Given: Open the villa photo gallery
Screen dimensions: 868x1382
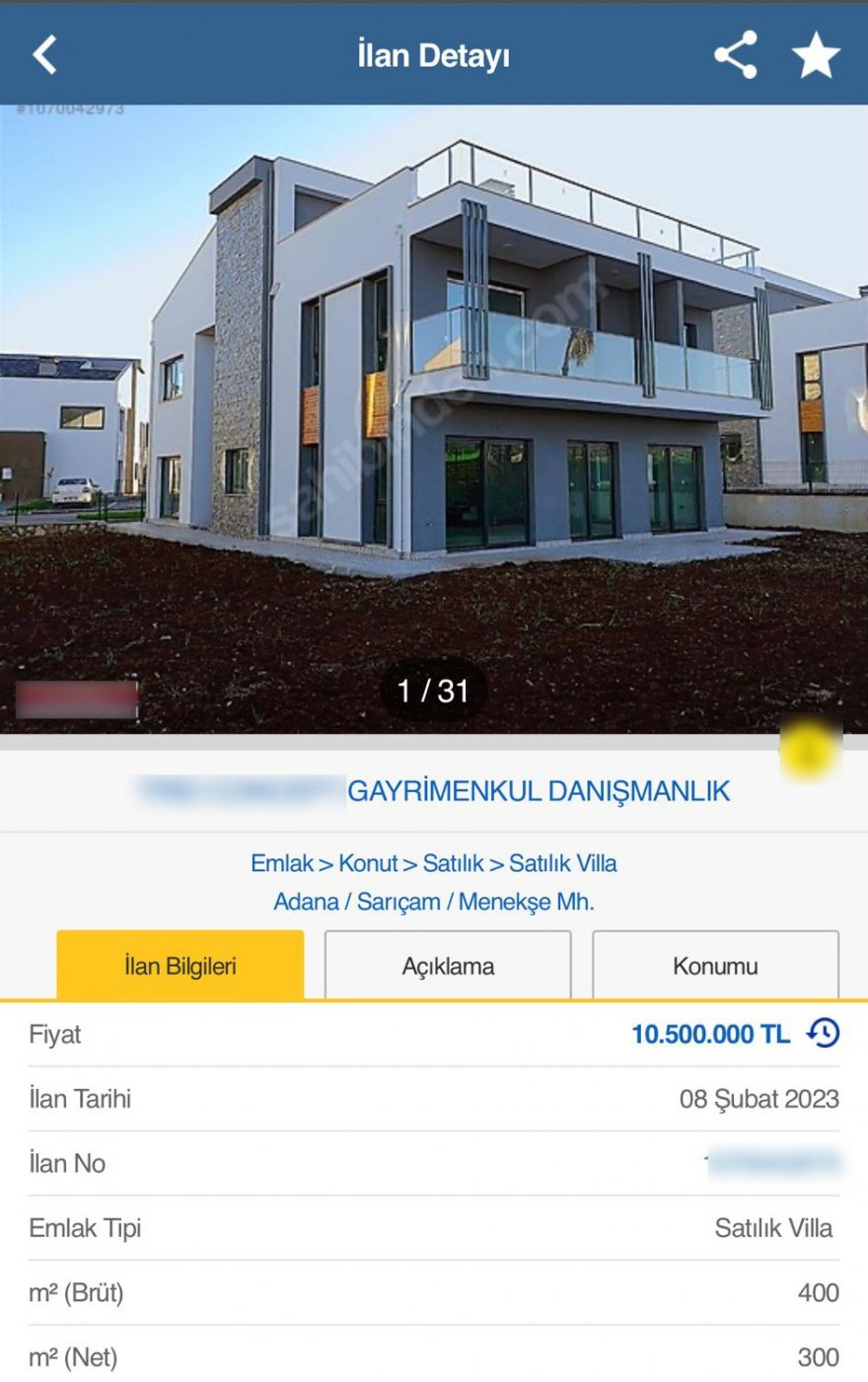Looking at the screenshot, I should [x=434, y=414].
